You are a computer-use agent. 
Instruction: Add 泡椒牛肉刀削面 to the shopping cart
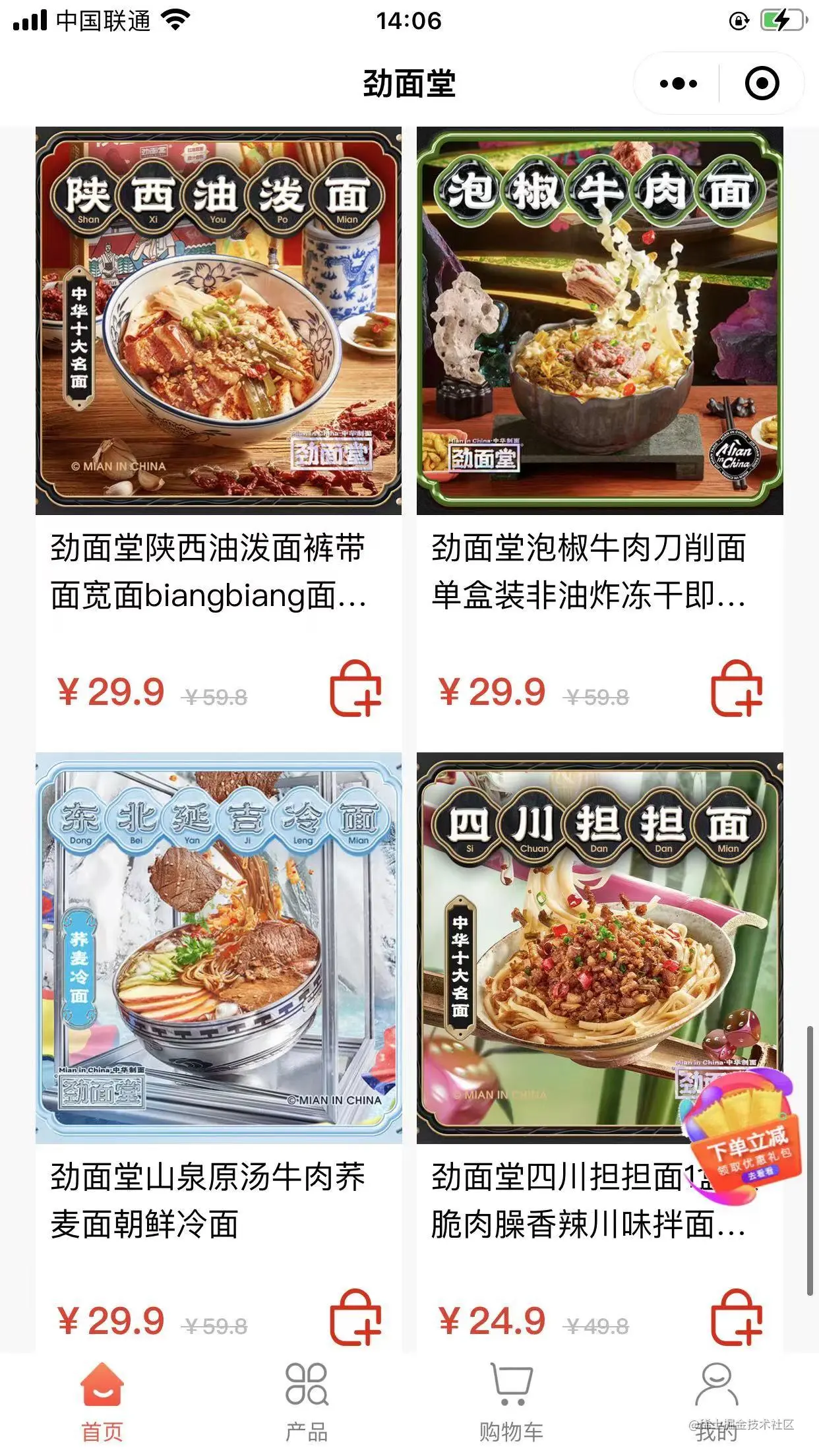(x=737, y=688)
